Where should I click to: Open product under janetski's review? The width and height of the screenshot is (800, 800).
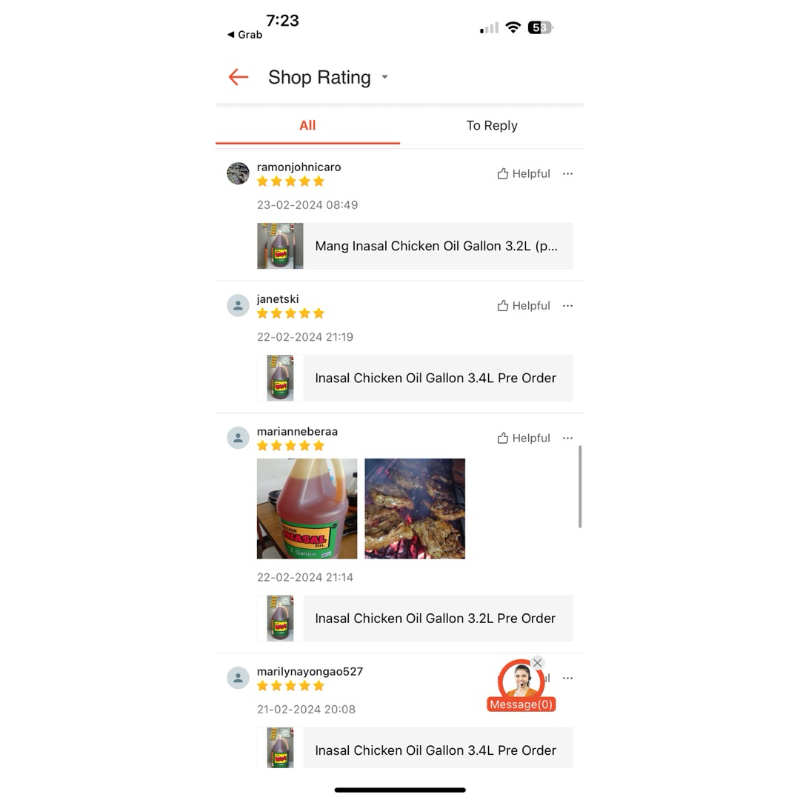[415, 378]
